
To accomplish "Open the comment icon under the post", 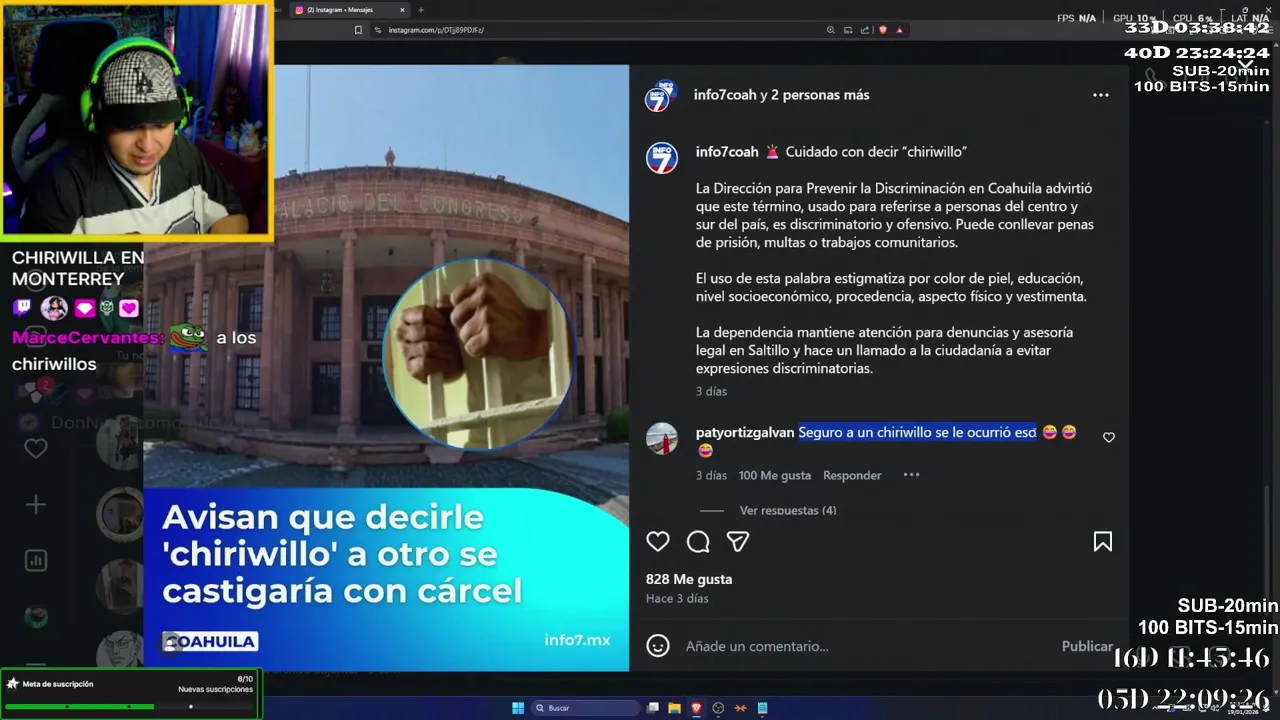I will [x=698, y=542].
